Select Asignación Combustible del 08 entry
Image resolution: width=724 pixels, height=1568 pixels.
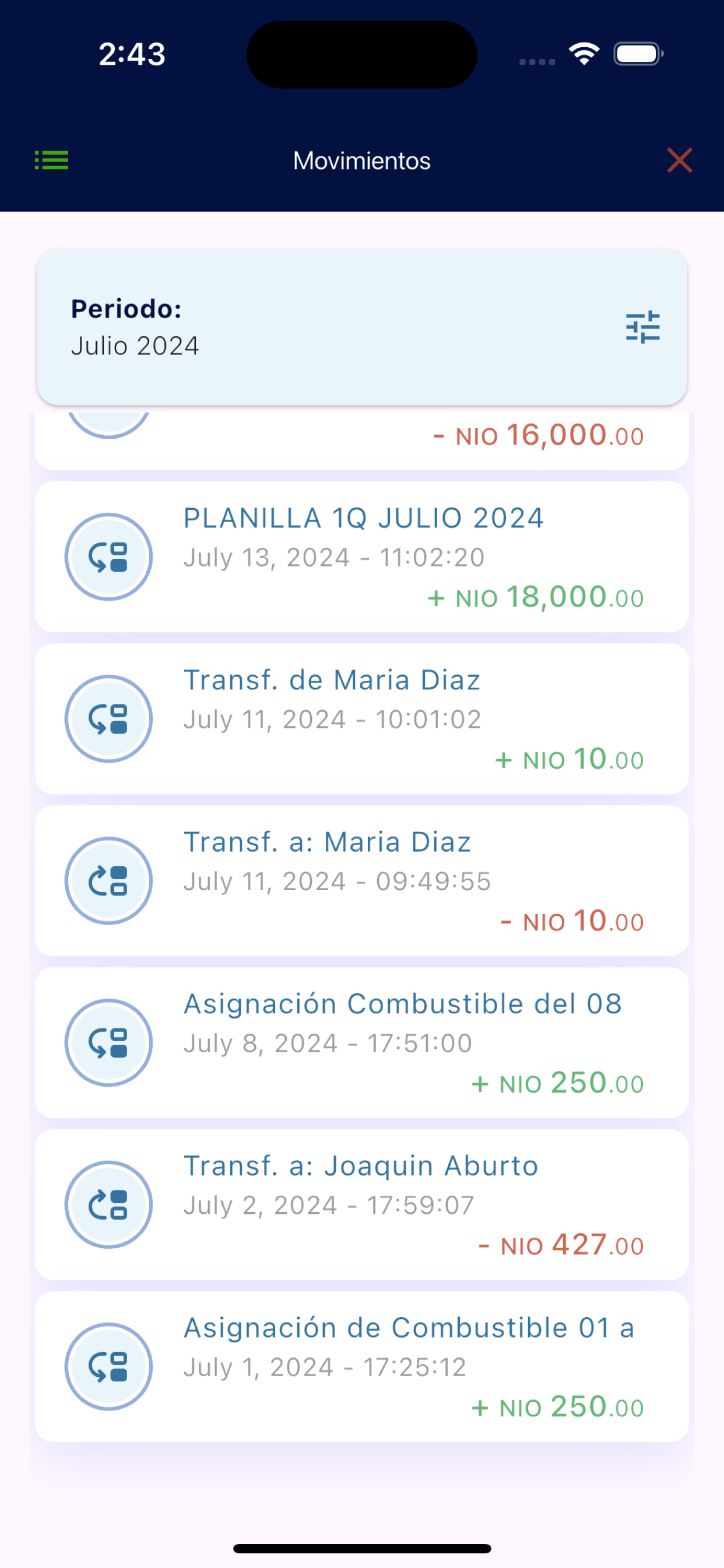362,1042
